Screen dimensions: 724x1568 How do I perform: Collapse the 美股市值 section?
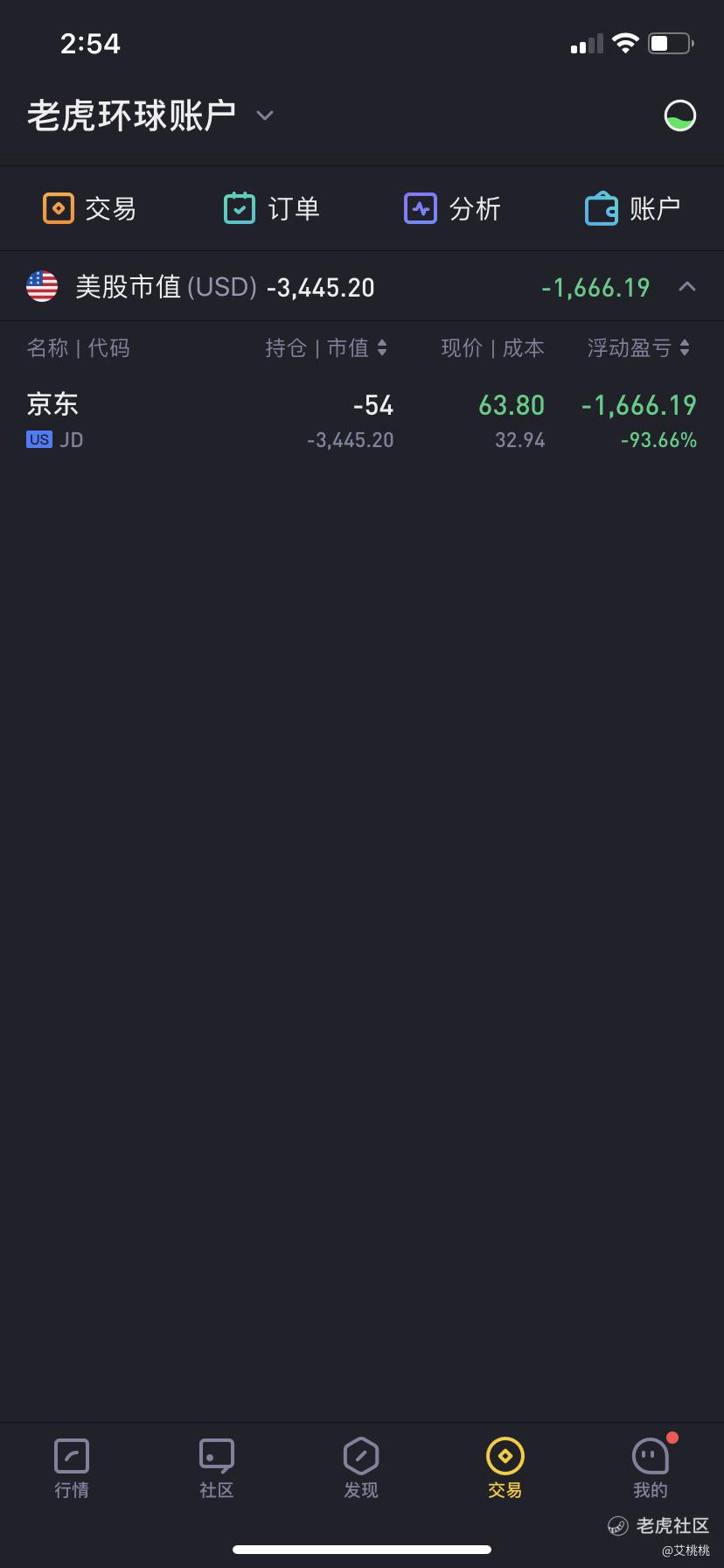pos(687,286)
